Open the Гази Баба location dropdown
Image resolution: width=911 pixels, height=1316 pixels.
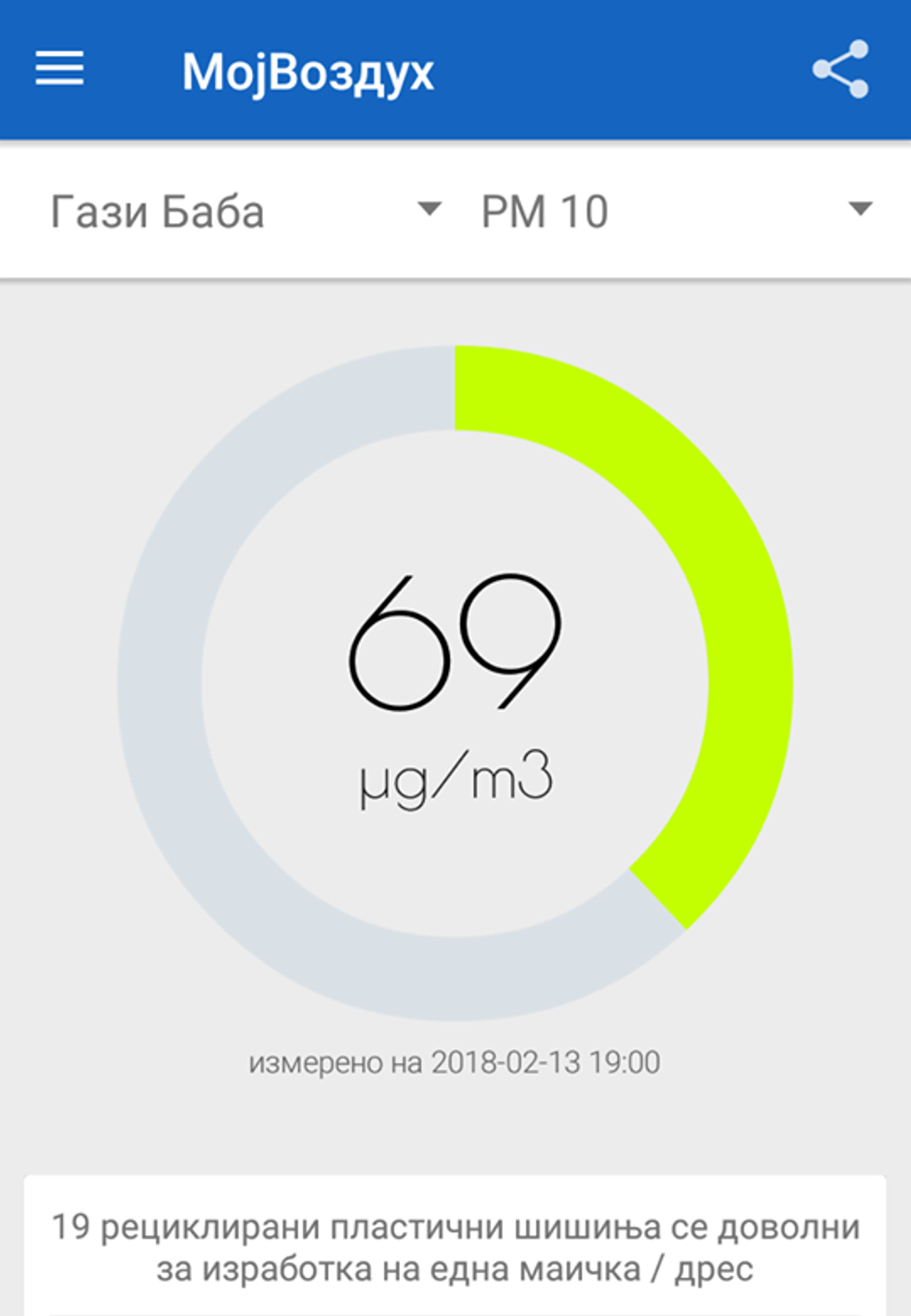click(x=245, y=211)
